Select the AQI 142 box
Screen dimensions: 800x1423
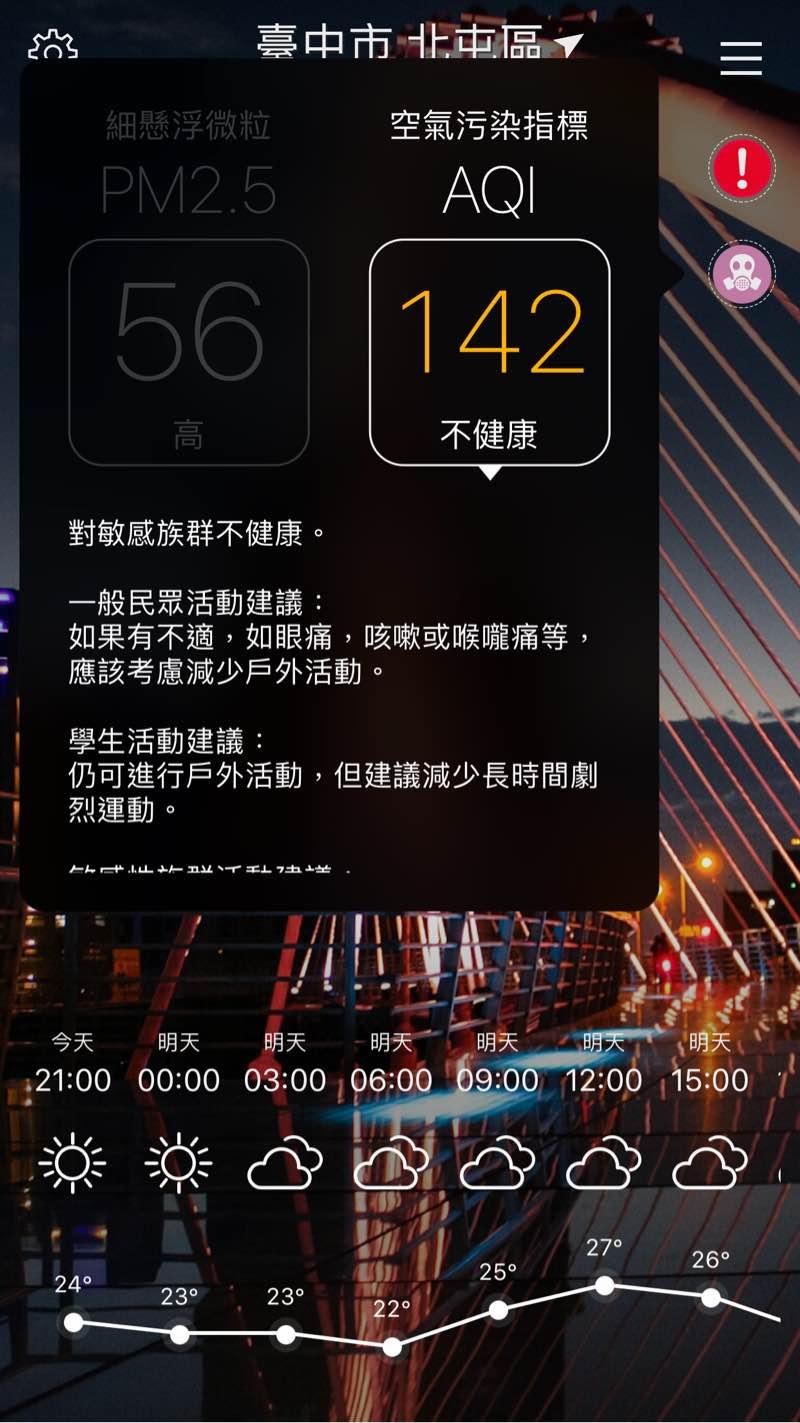489,352
